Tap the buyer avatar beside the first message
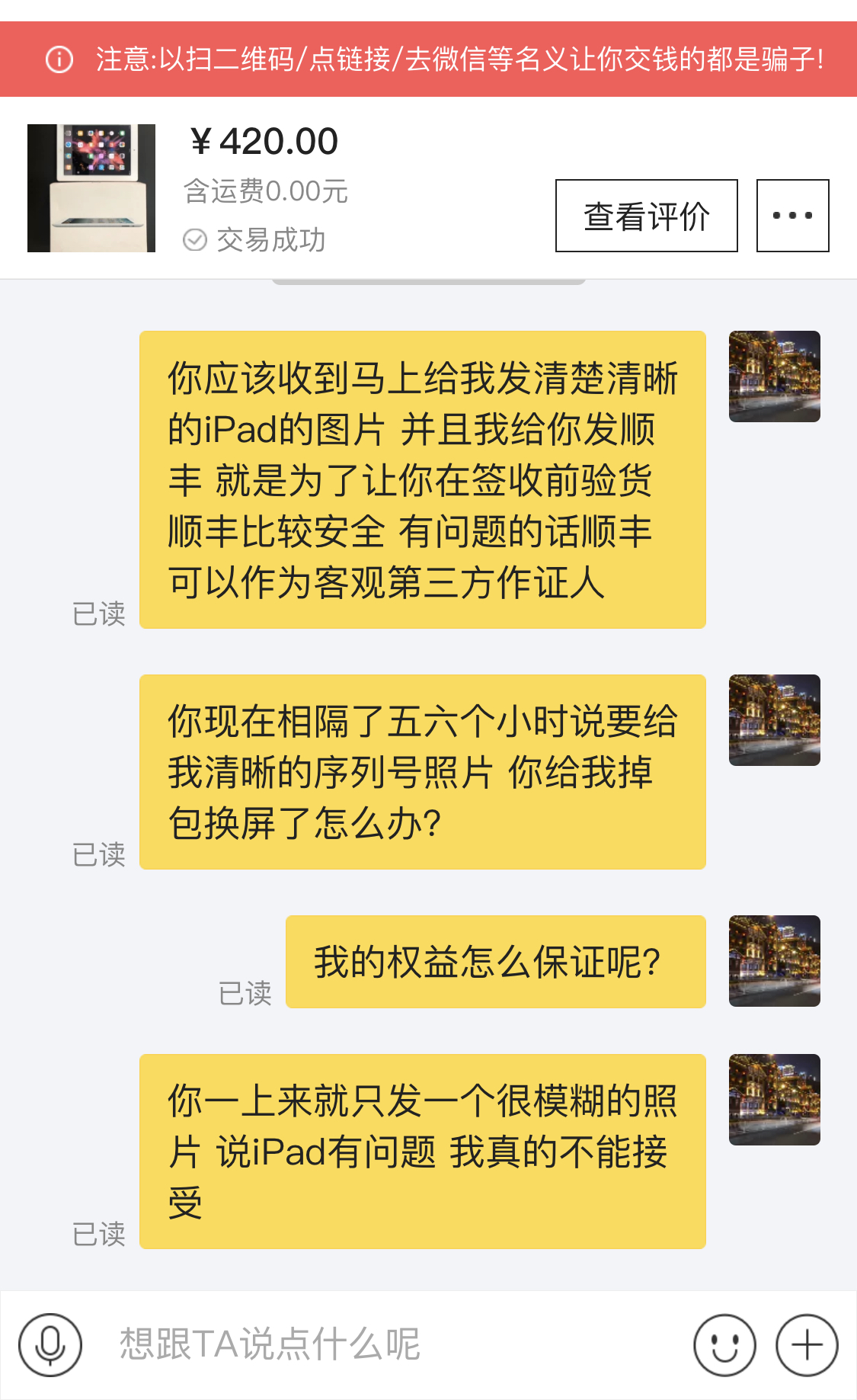This screenshot has height=1400, width=857. (775, 376)
